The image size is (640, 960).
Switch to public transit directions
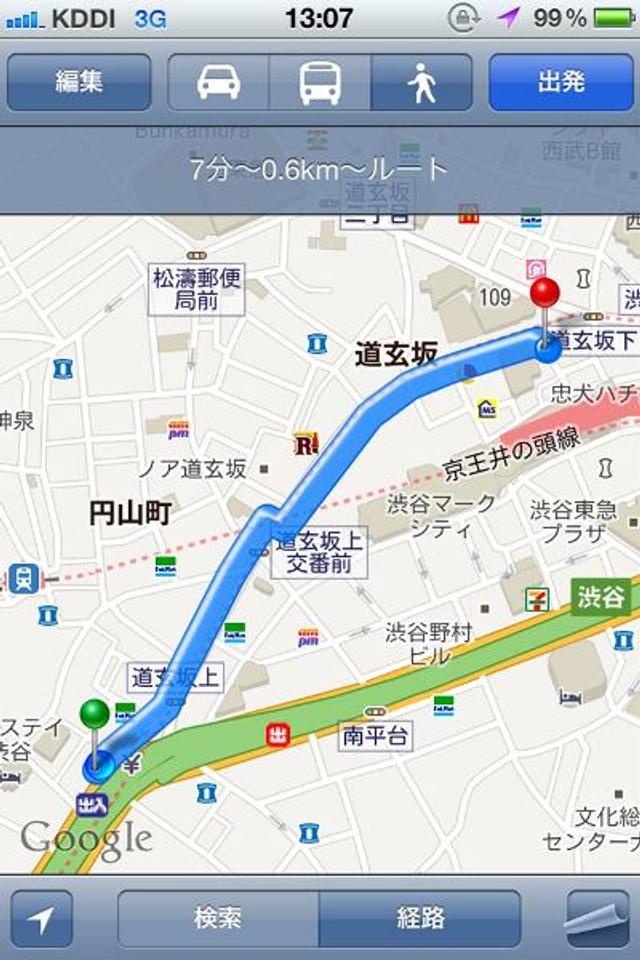320,82
